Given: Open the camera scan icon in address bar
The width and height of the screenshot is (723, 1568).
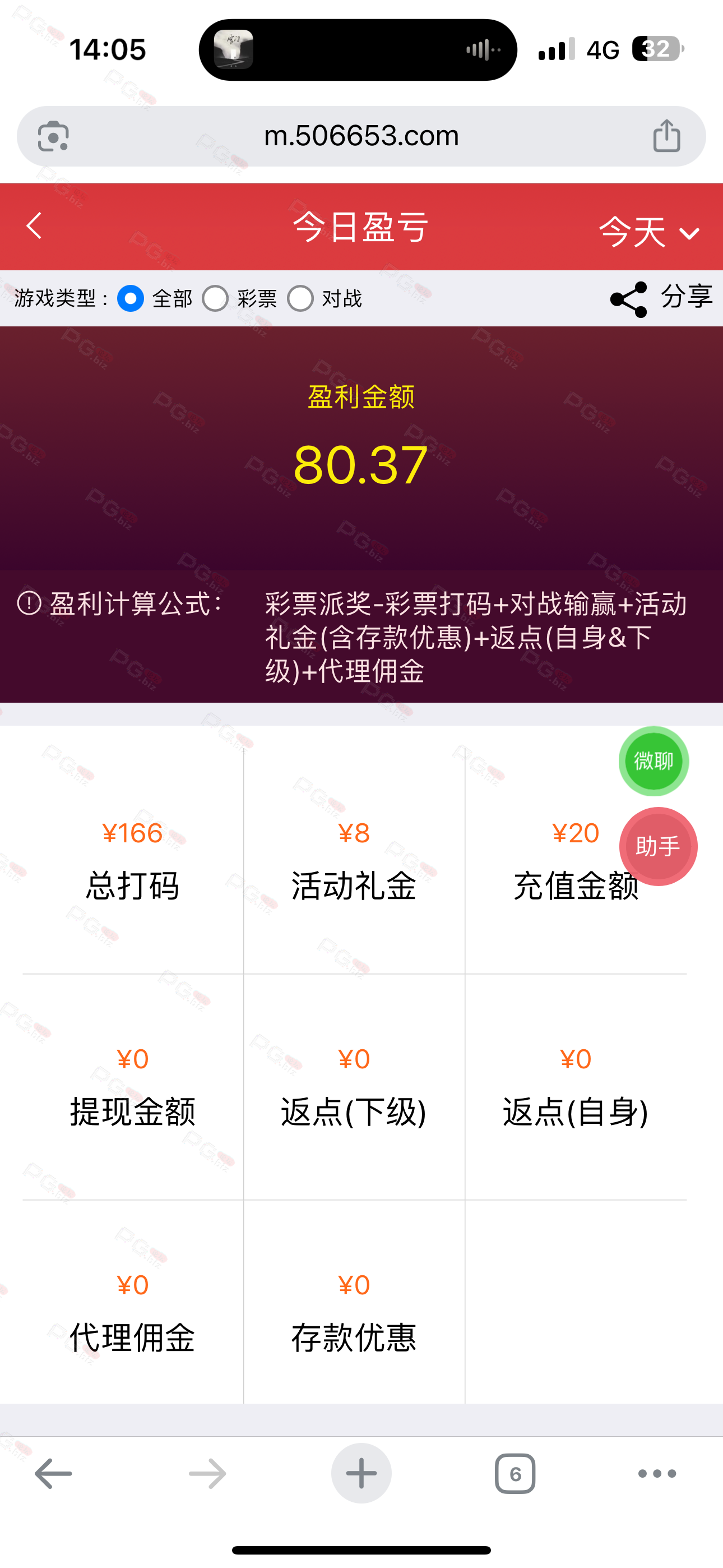Looking at the screenshot, I should pos(54,136).
